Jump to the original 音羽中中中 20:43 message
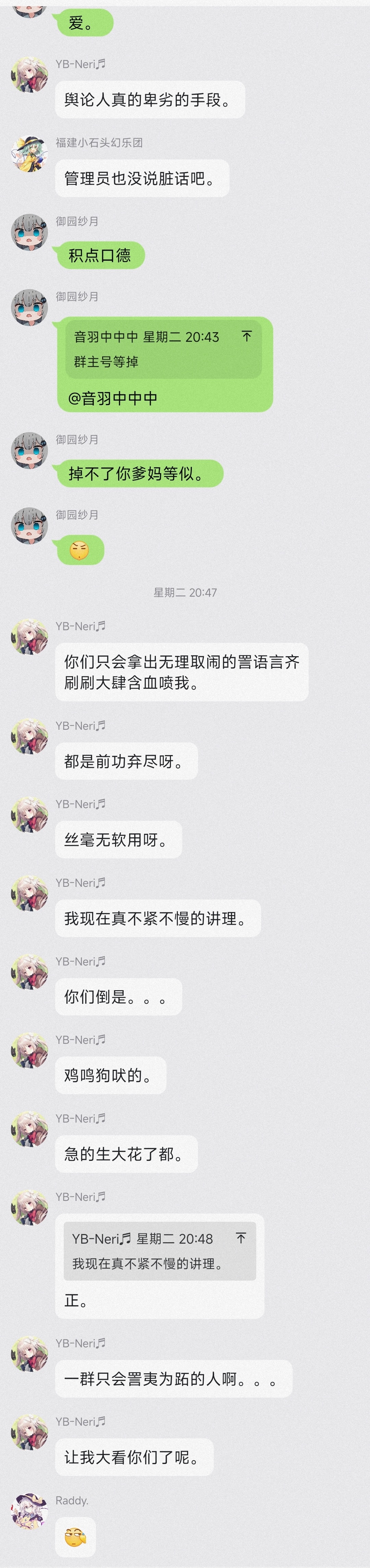This screenshot has height=1568, width=370. click(246, 336)
